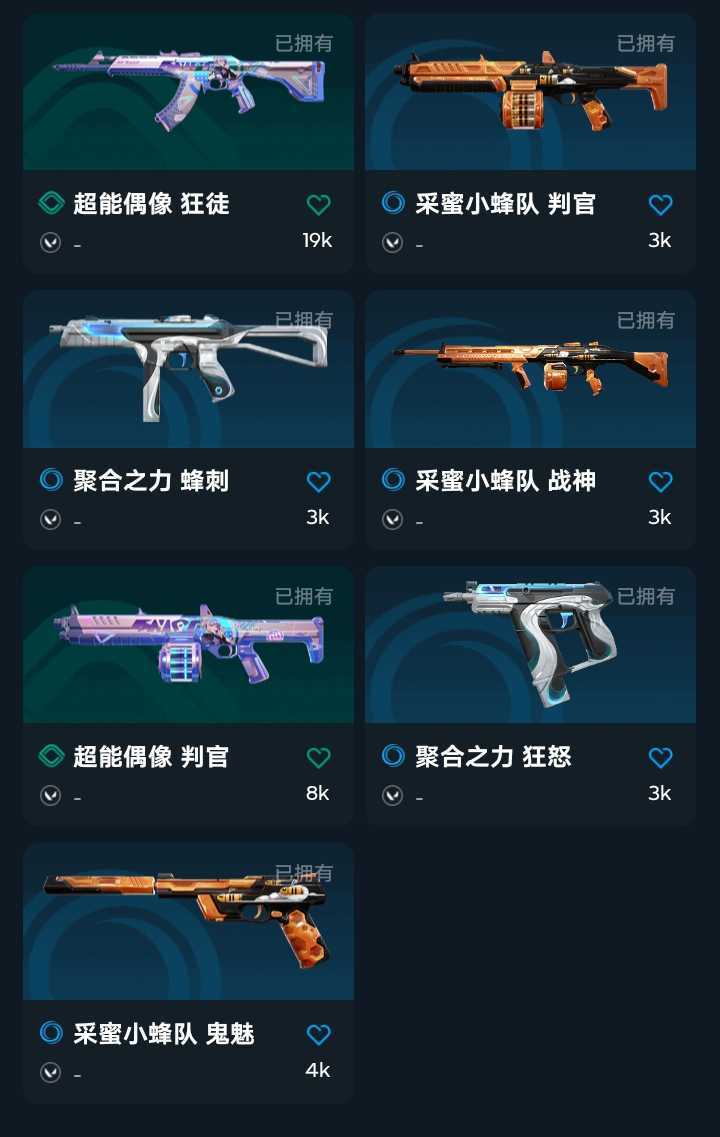Like the 超能偶像 判官 skin
The image size is (720, 1137).
coord(318,758)
